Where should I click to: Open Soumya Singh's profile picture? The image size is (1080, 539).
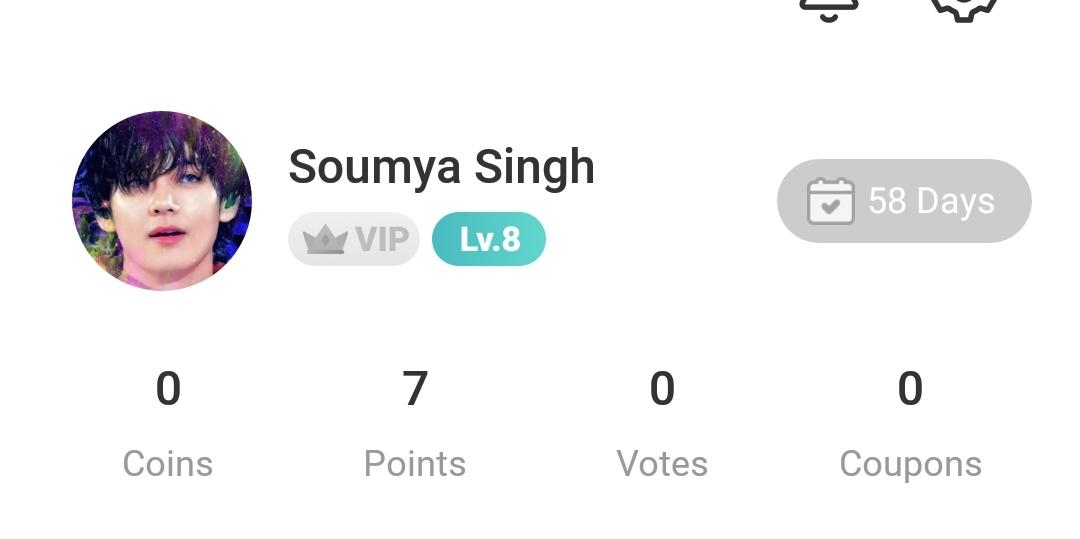tap(162, 200)
